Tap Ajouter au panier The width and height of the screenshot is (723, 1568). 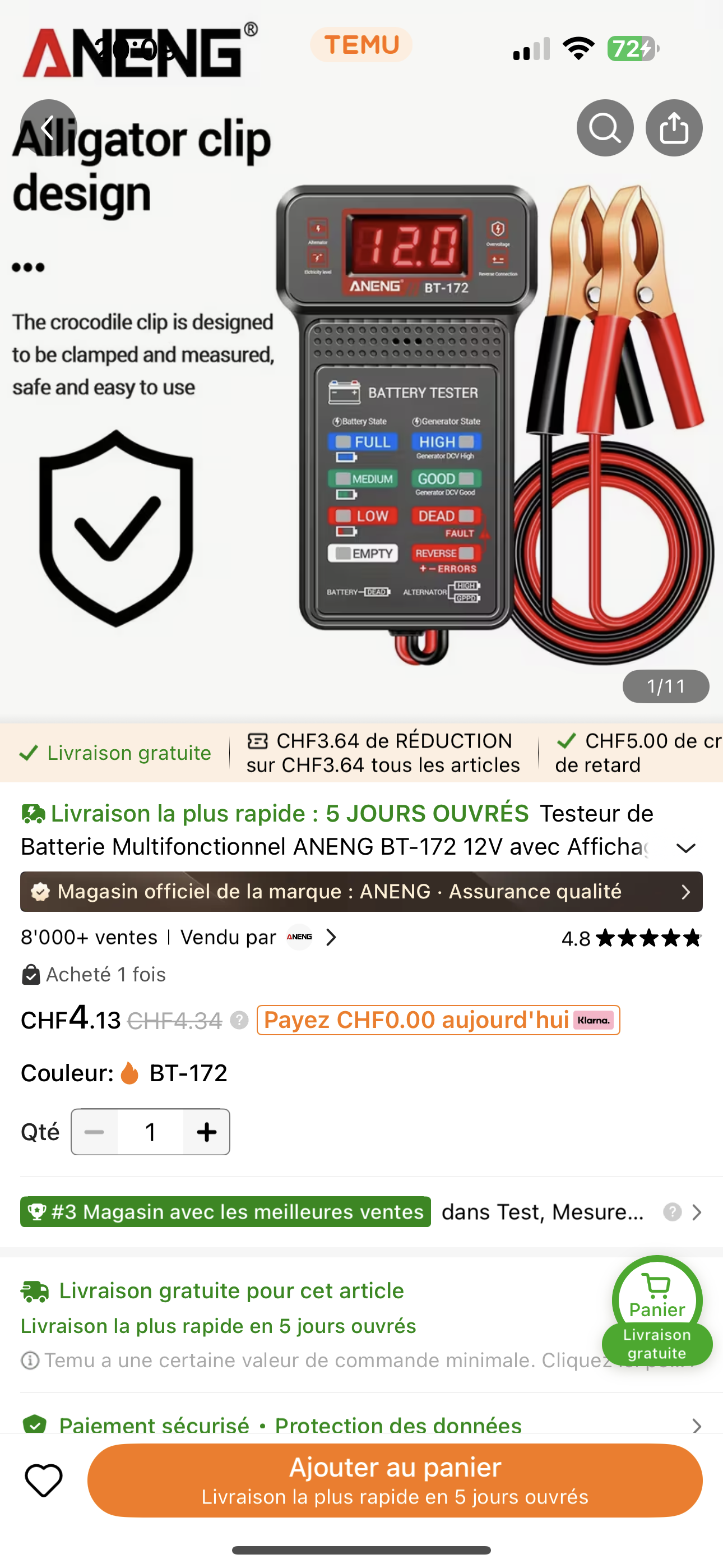(395, 1480)
